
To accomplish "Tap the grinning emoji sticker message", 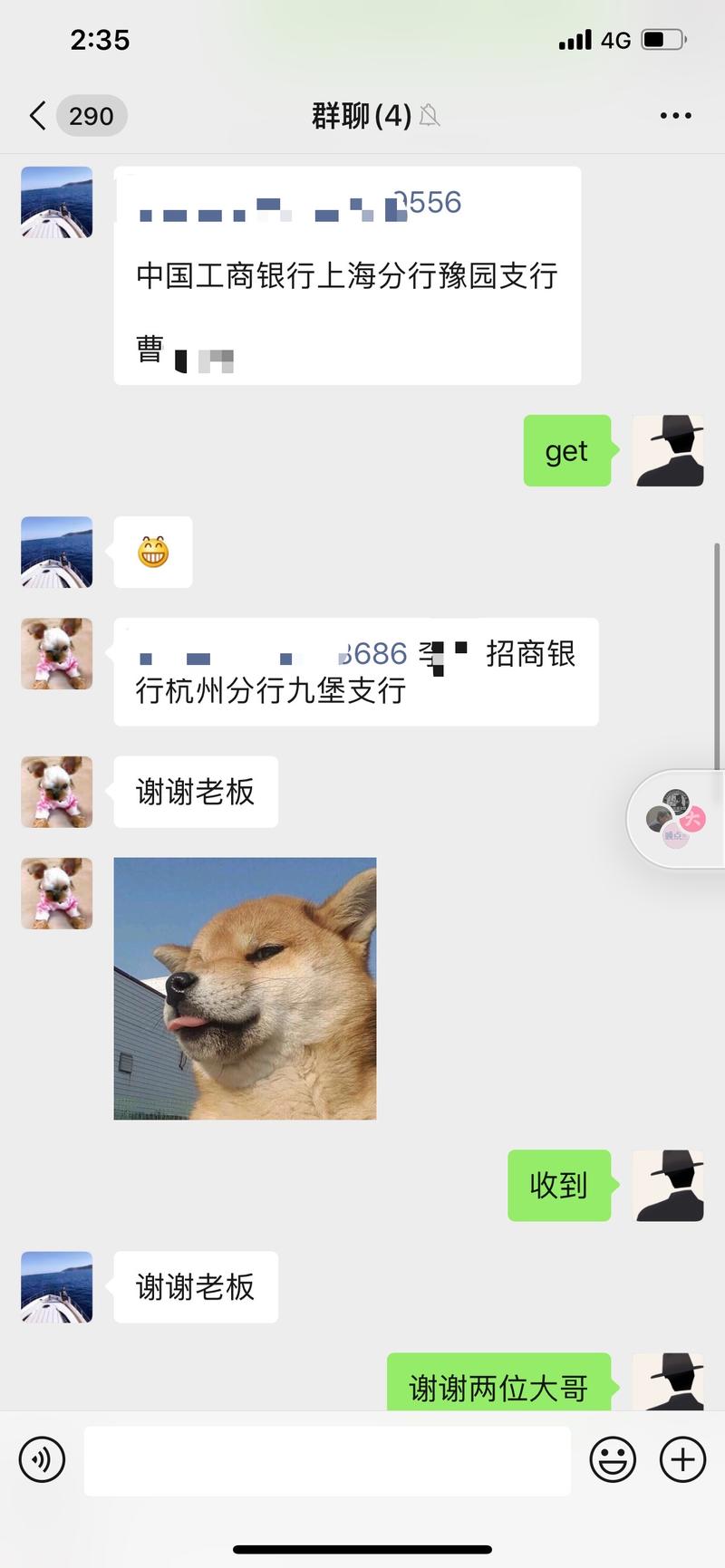I will [x=152, y=552].
